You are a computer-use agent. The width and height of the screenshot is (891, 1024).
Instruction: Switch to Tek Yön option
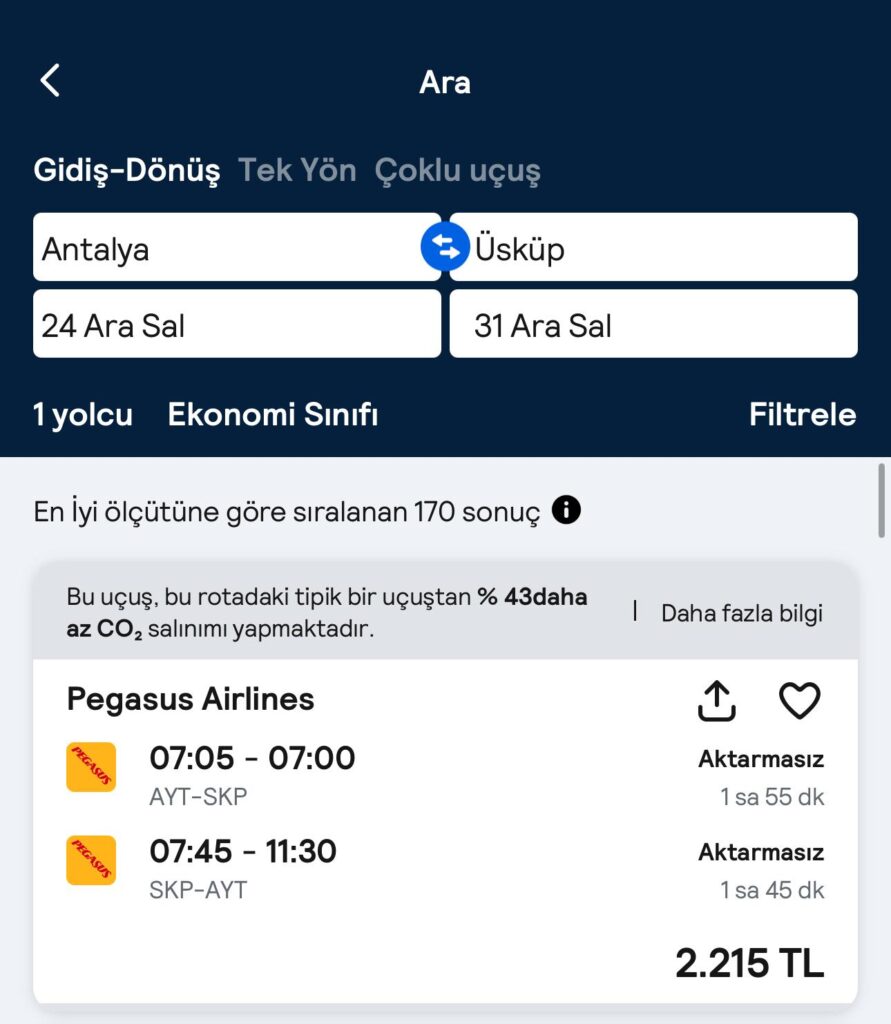click(x=297, y=171)
